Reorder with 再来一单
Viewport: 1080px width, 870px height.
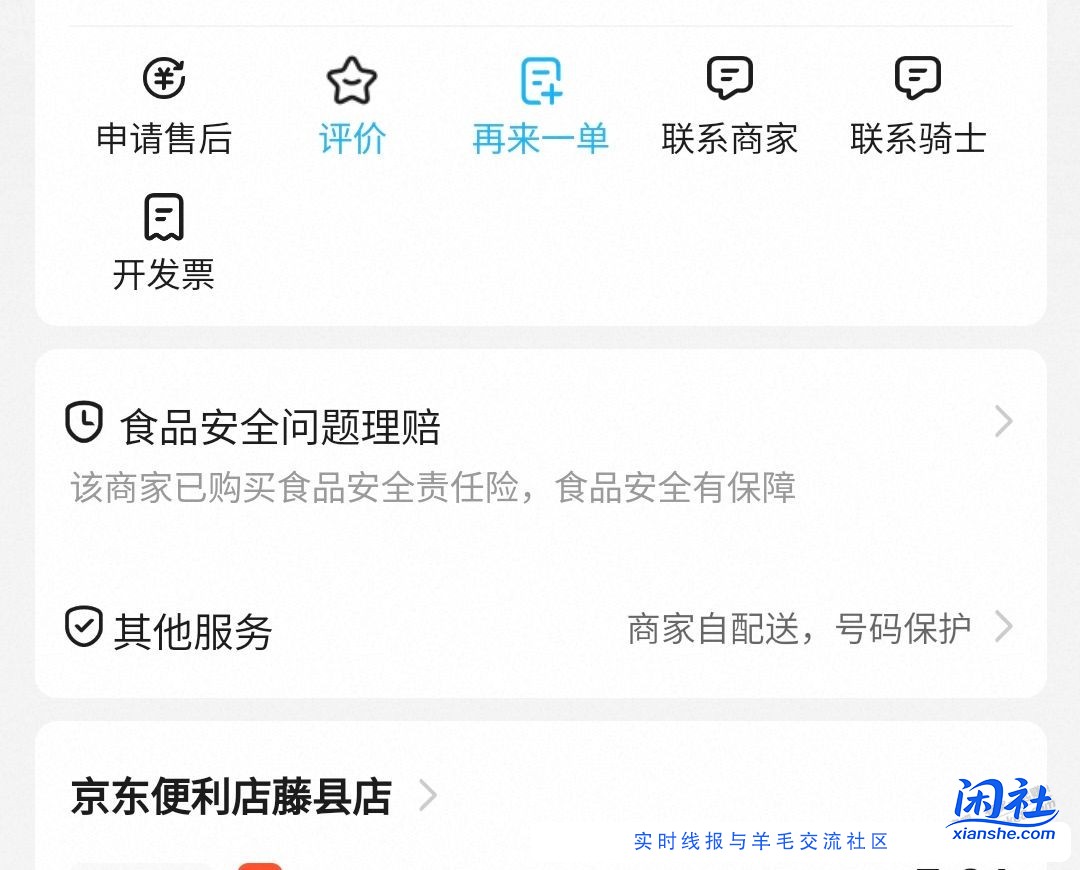541,107
